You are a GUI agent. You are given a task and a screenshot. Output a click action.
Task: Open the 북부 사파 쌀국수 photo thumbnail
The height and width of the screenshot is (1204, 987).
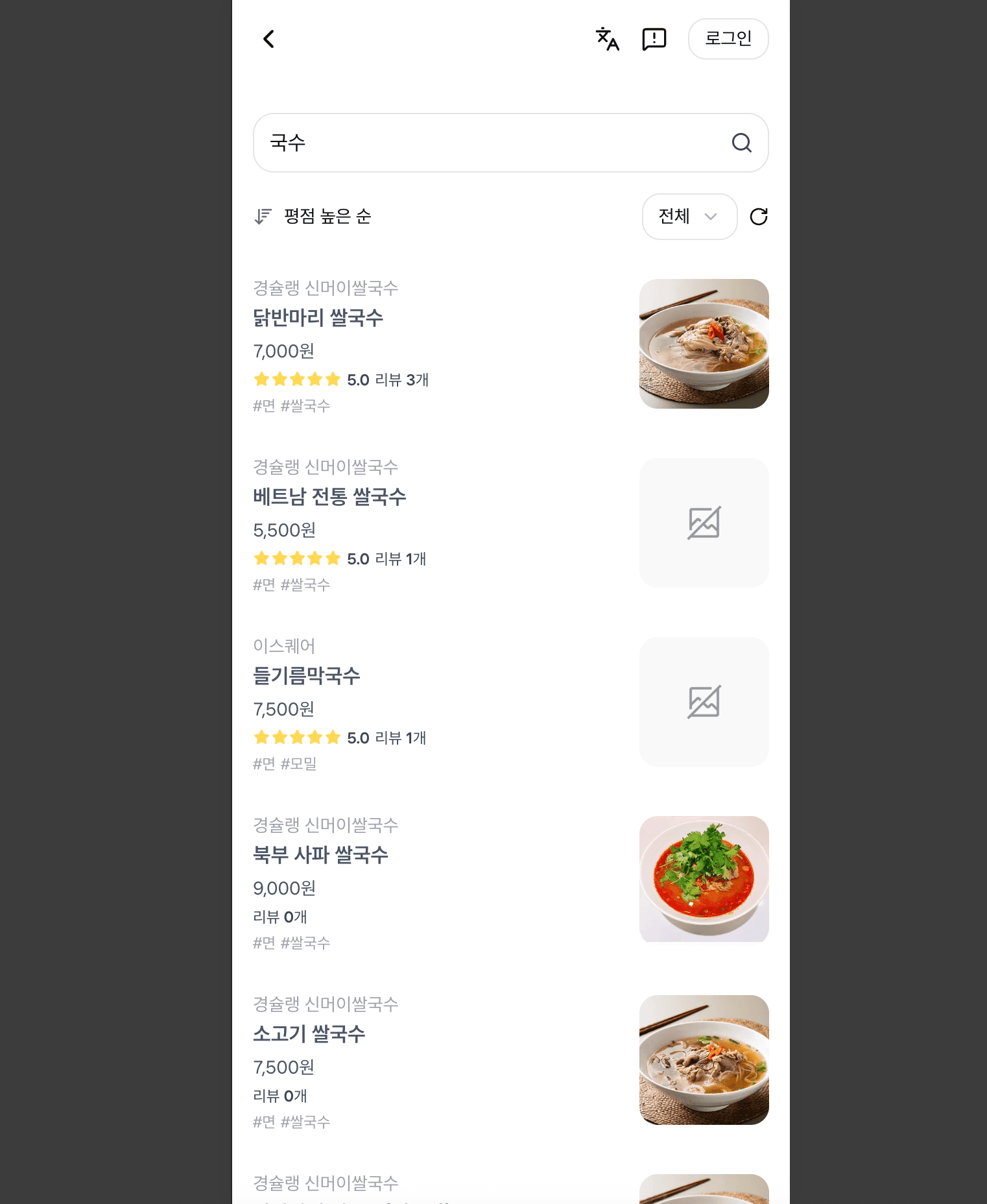(704, 878)
